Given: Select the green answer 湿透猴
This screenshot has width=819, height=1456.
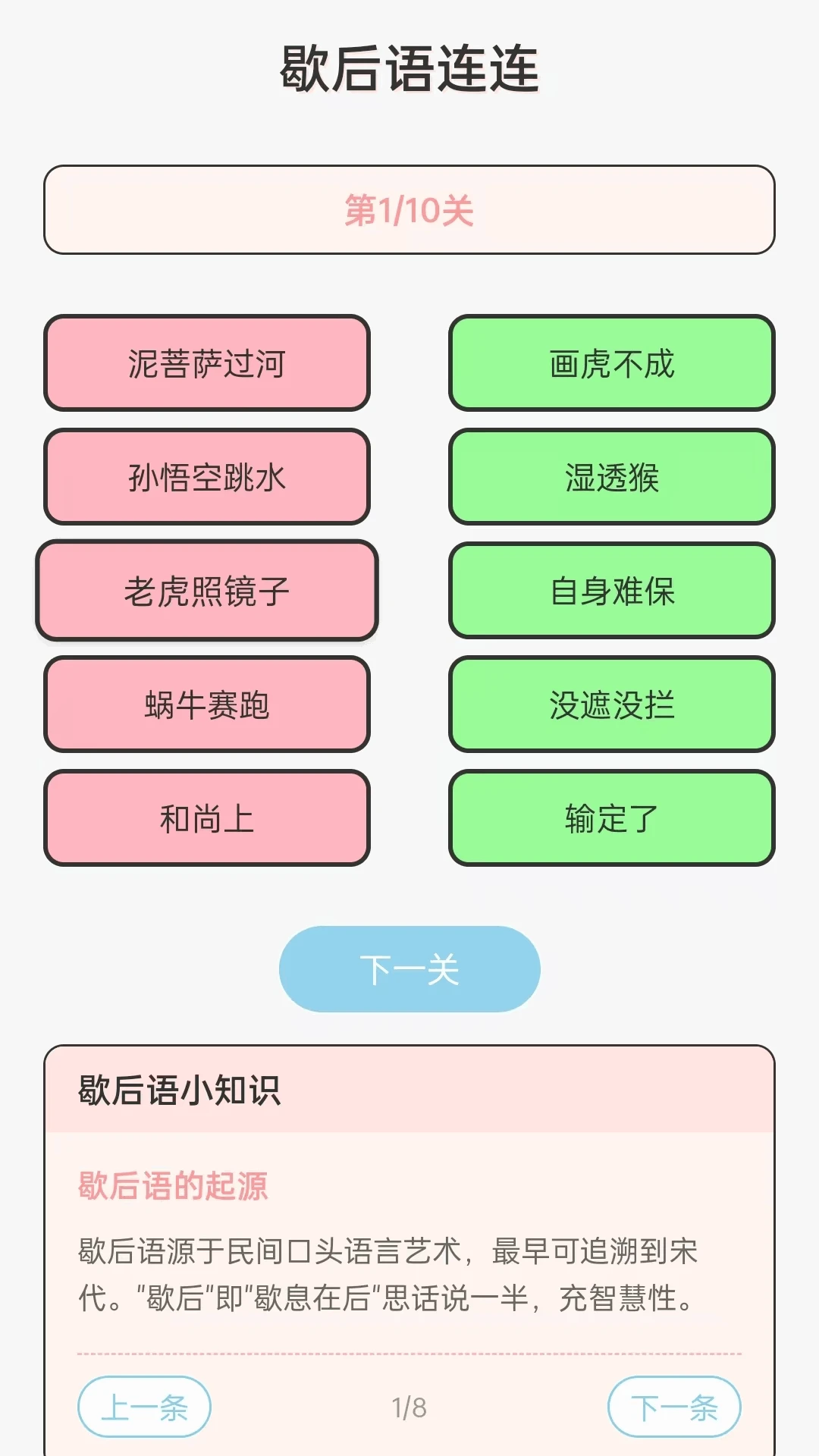Looking at the screenshot, I should pyautogui.click(x=611, y=477).
